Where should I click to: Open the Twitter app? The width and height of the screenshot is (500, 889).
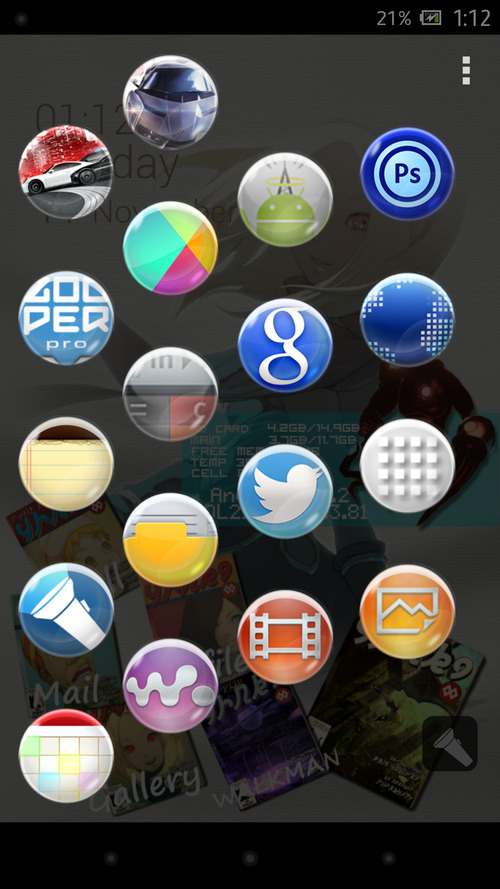[285, 491]
